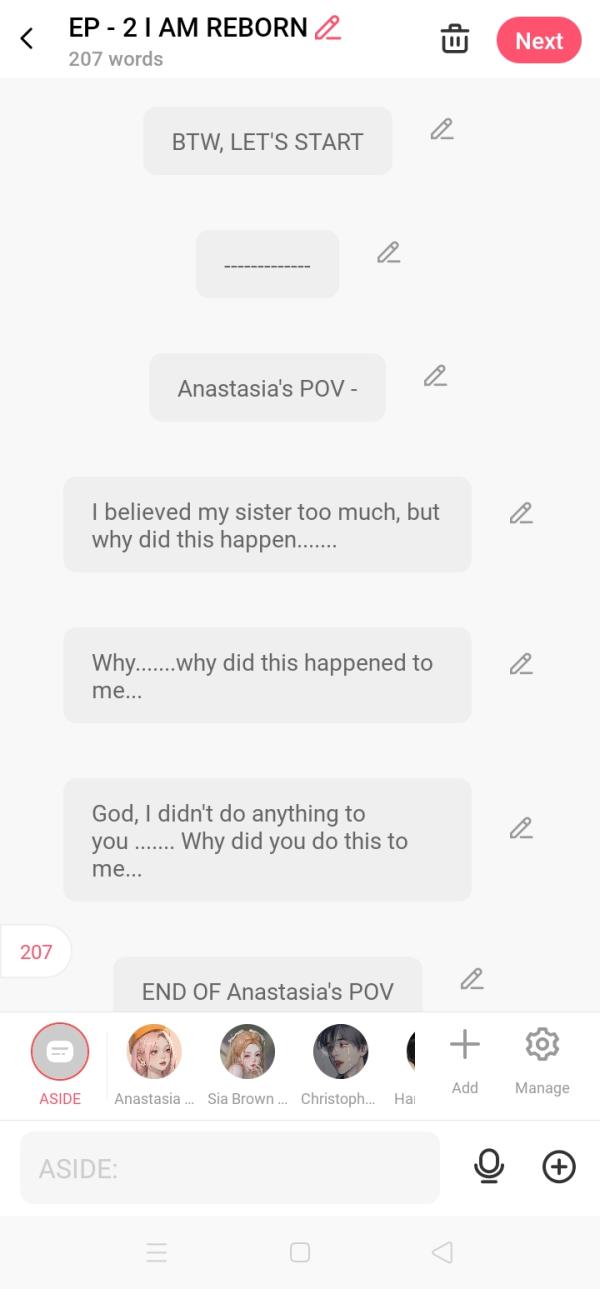Screen dimensions: 600x1289
Task: Edit the "BTW, LET'S START" line
Action: (x=442, y=130)
